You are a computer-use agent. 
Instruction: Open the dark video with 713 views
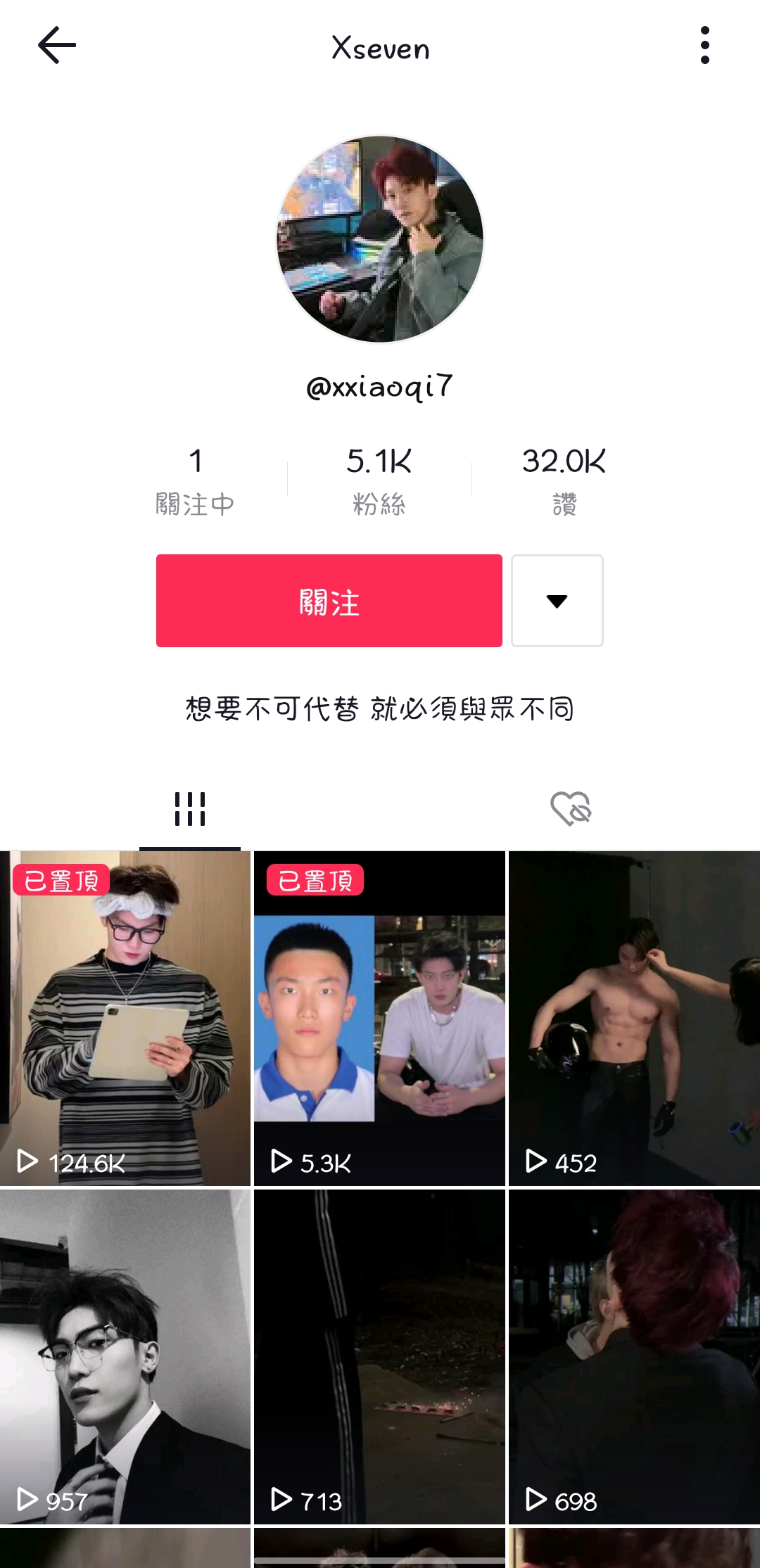click(379, 1356)
